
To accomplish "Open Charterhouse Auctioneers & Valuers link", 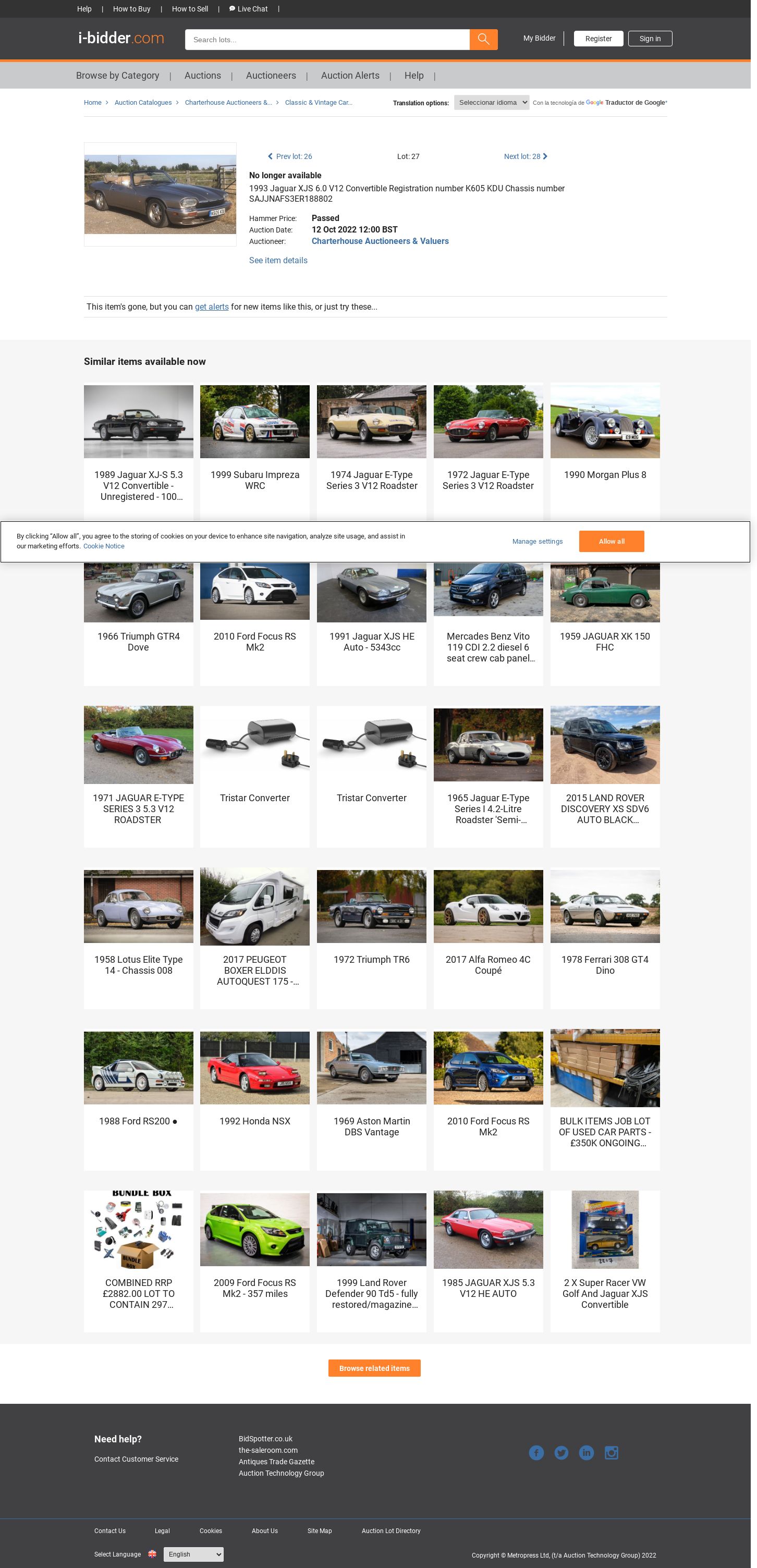I will [380, 241].
